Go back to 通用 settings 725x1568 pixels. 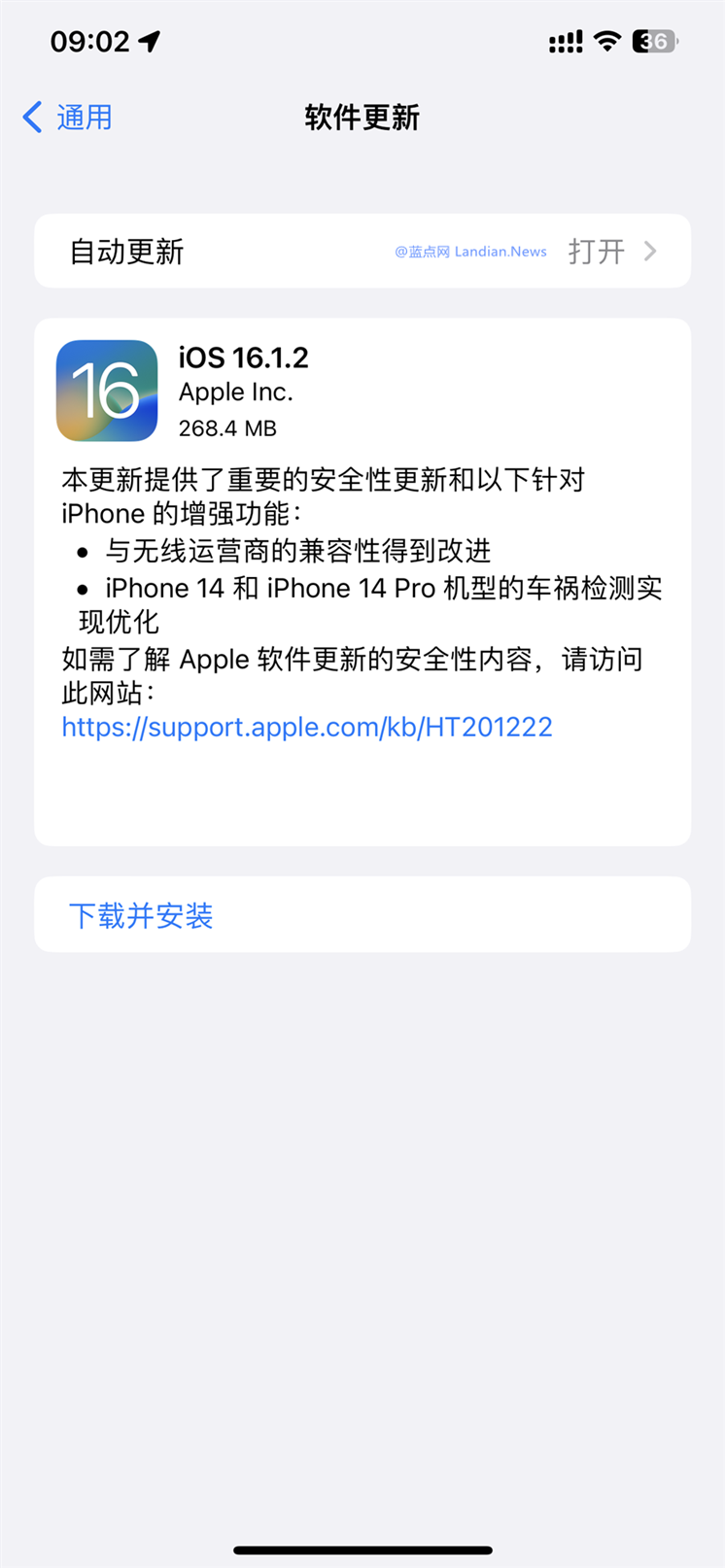pyautogui.click(x=68, y=118)
